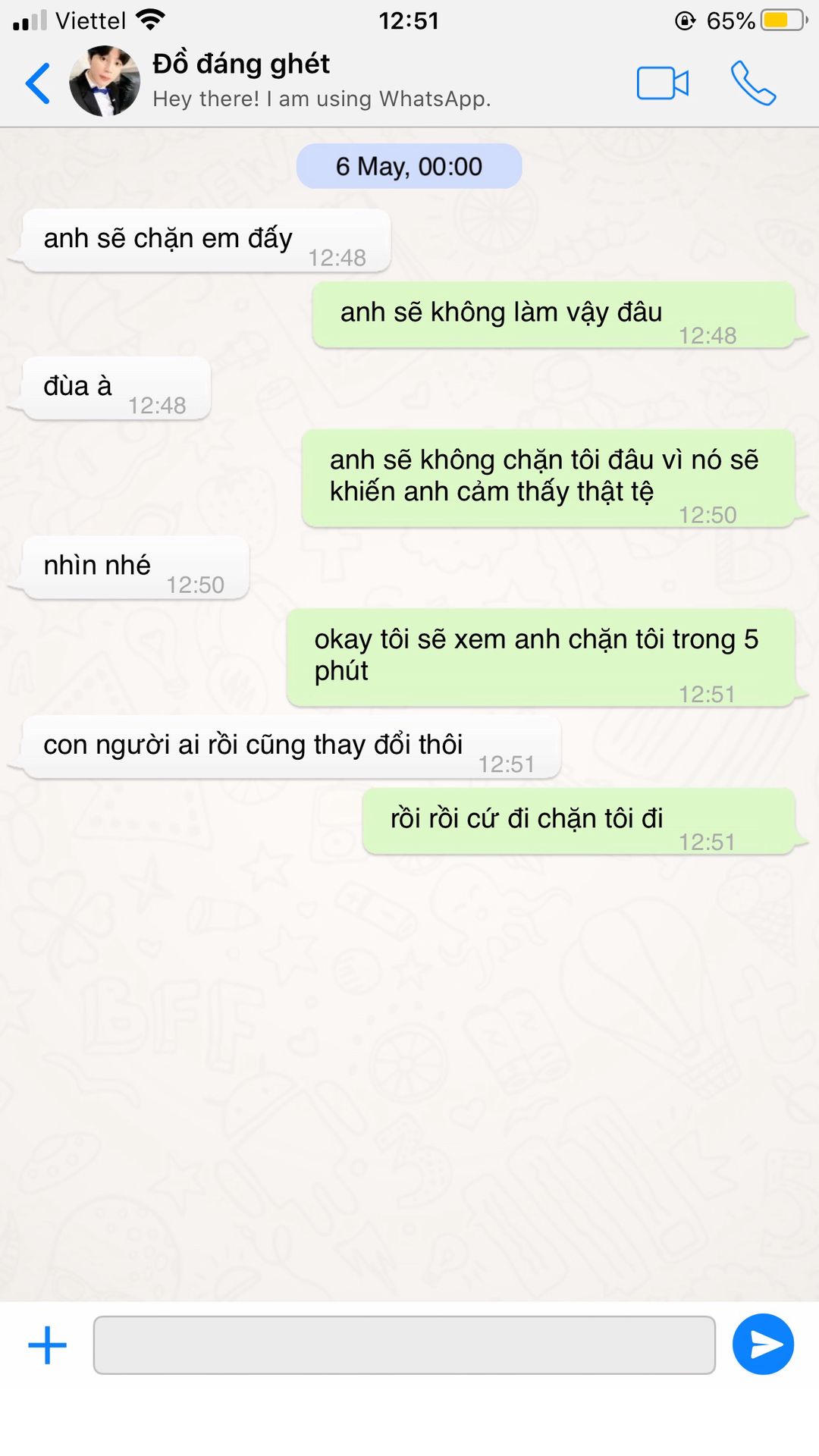Focus the message text field

pyautogui.click(x=404, y=1345)
